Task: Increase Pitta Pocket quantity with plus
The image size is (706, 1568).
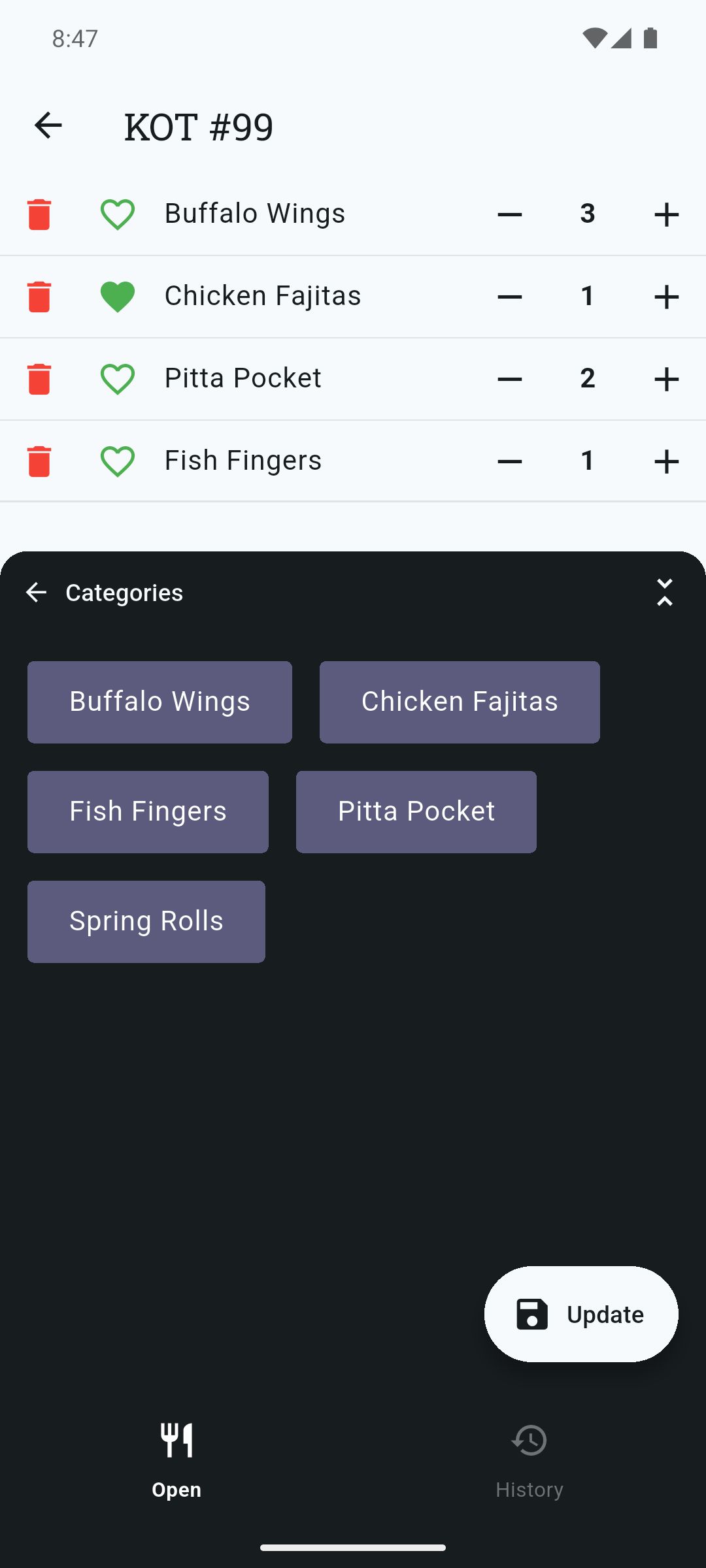Action: 666,378
